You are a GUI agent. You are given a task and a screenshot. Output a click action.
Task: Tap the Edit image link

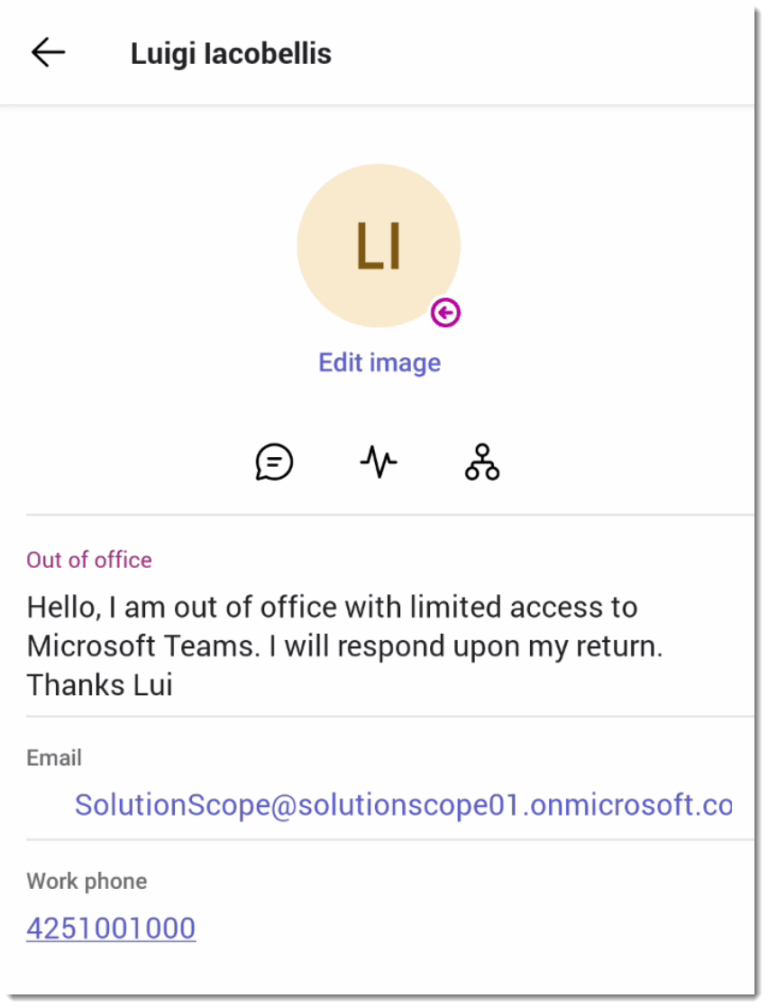click(379, 362)
